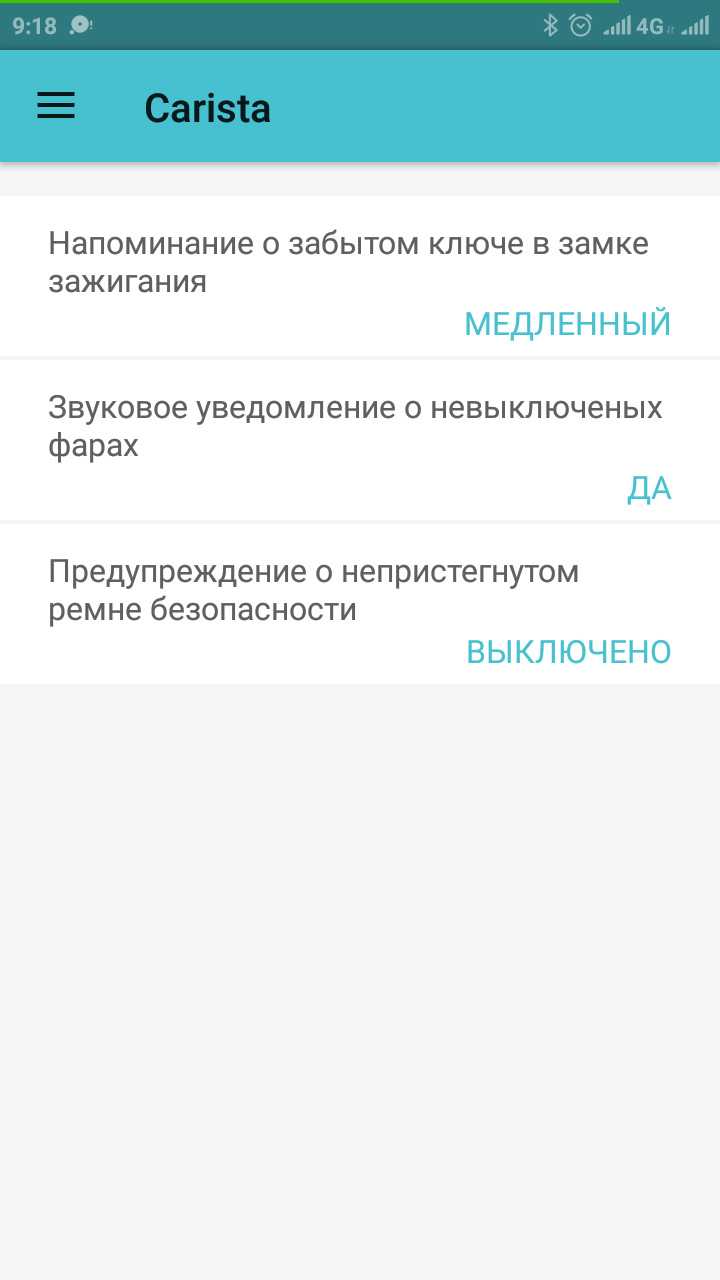
Task: Open the ignition key reminder setting
Action: click(360, 276)
